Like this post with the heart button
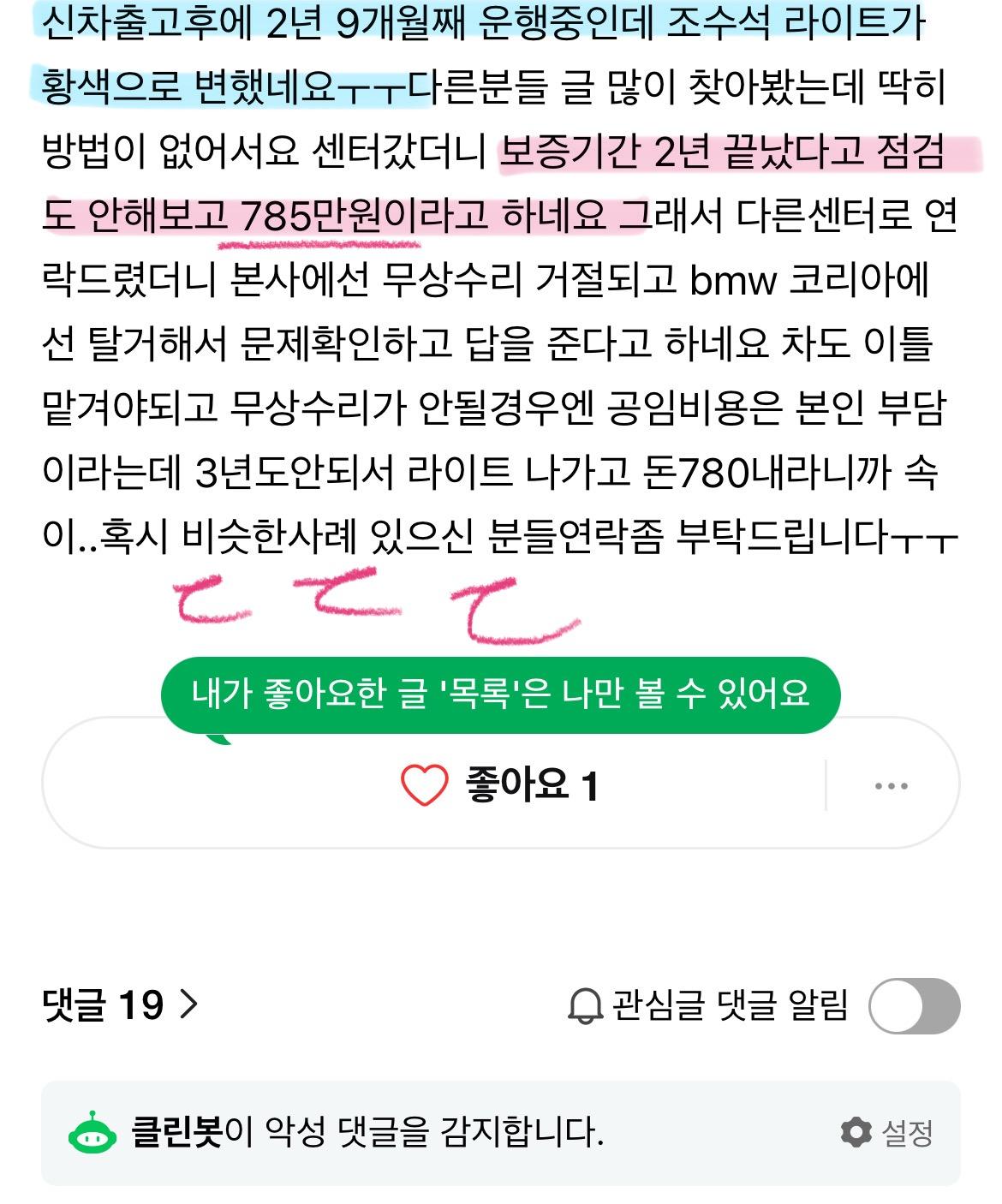 [x=426, y=784]
